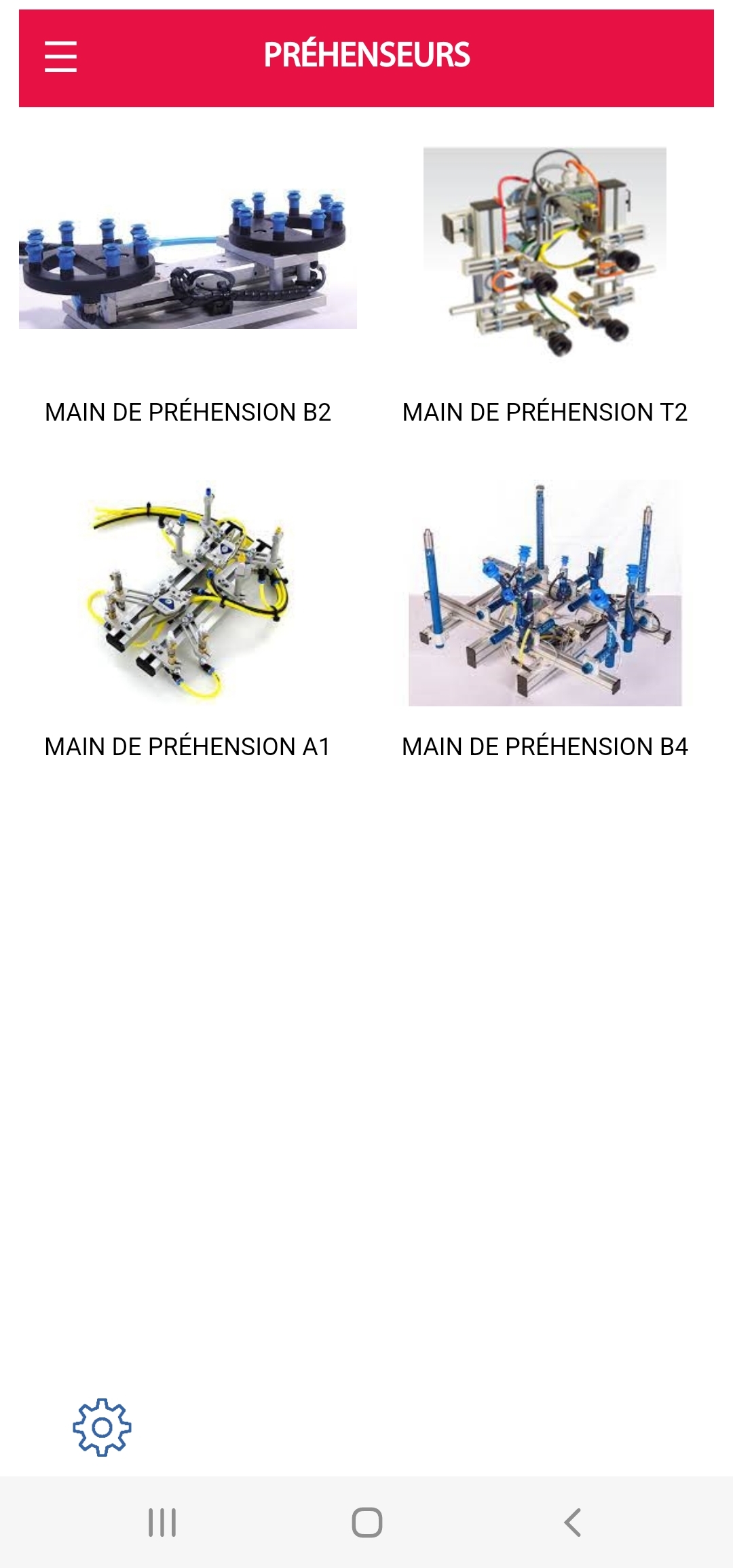Go back with the system back button
The height and width of the screenshot is (1568, 733).
pyautogui.click(x=572, y=1522)
